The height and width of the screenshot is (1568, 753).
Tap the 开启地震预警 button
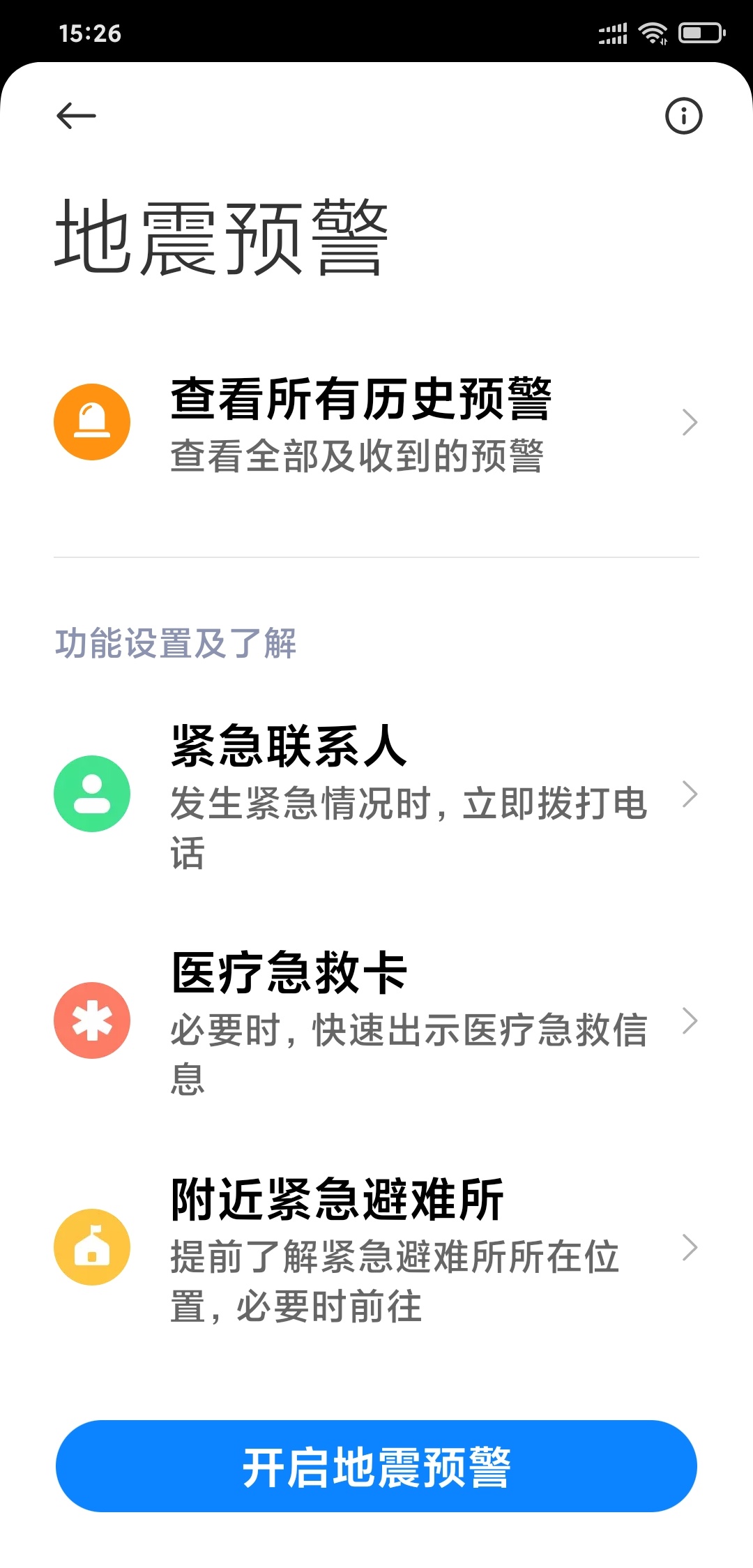tap(376, 1466)
